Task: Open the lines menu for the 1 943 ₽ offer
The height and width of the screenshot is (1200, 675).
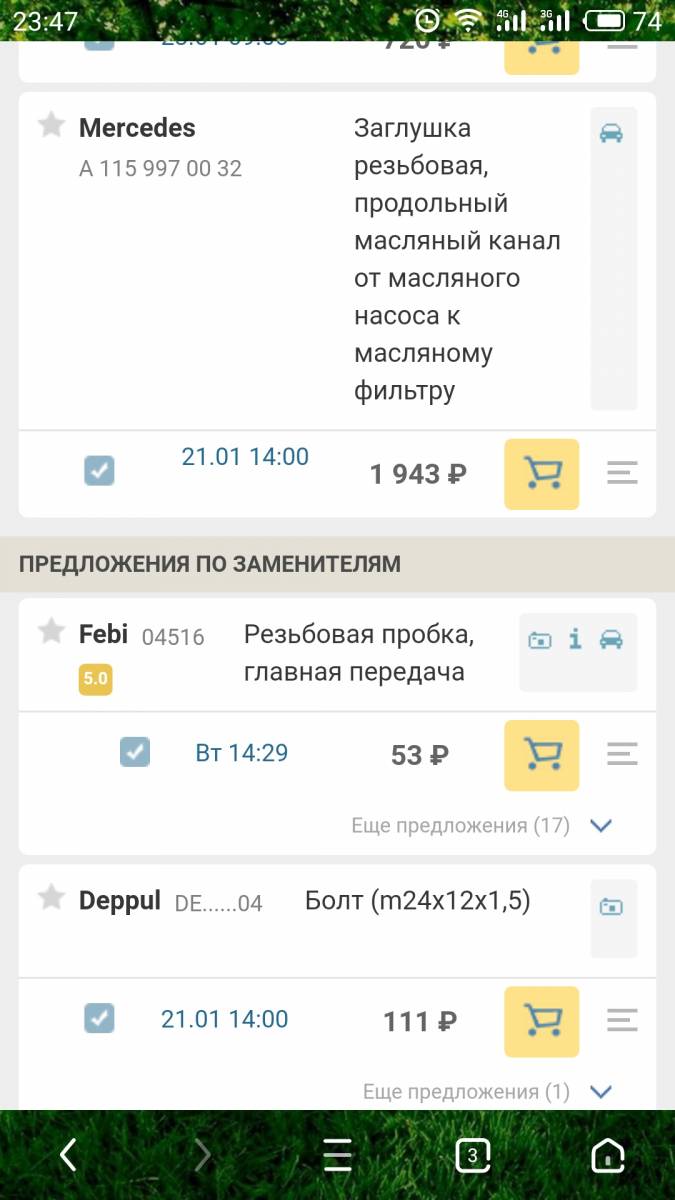Action: click(622, 473)
